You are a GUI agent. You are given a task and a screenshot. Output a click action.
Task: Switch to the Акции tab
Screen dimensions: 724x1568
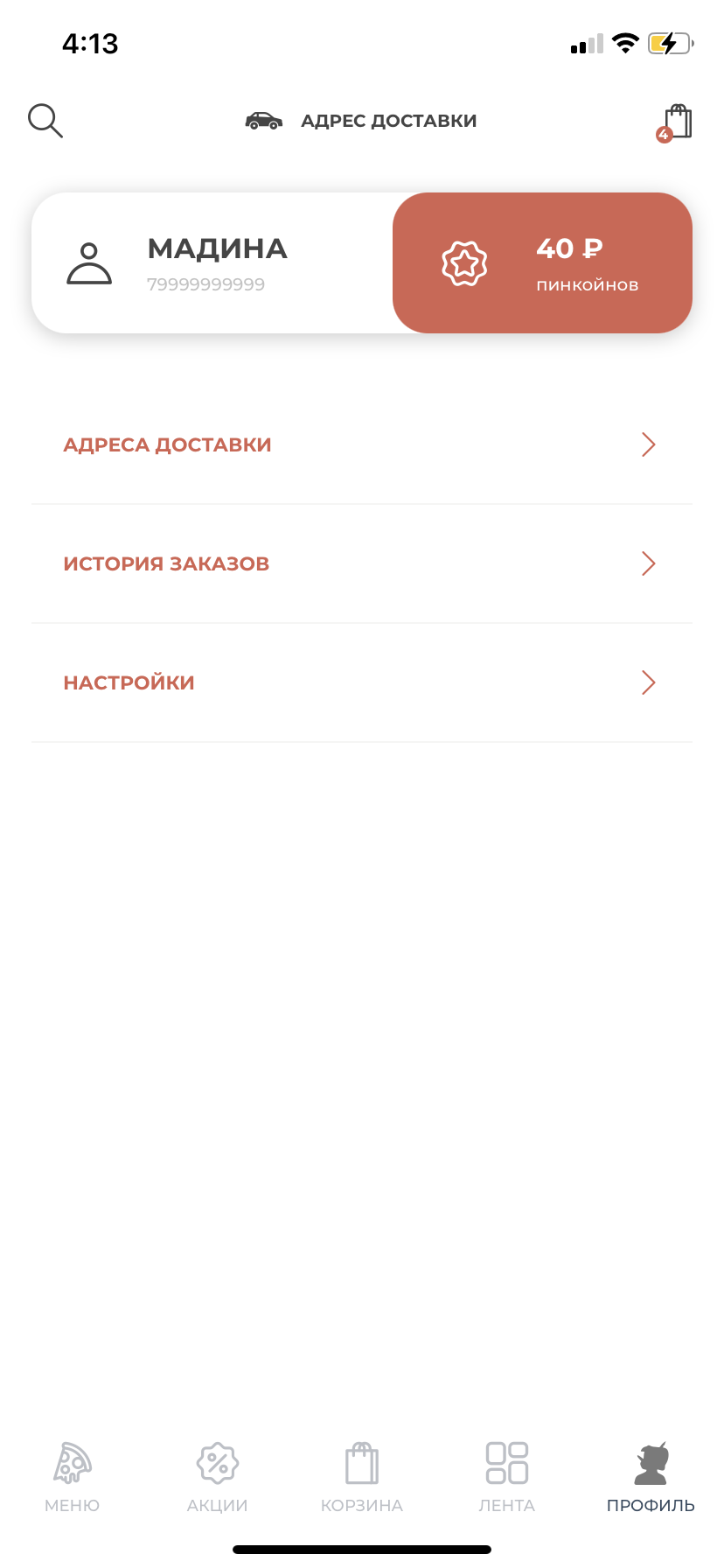pos(218,1477)
